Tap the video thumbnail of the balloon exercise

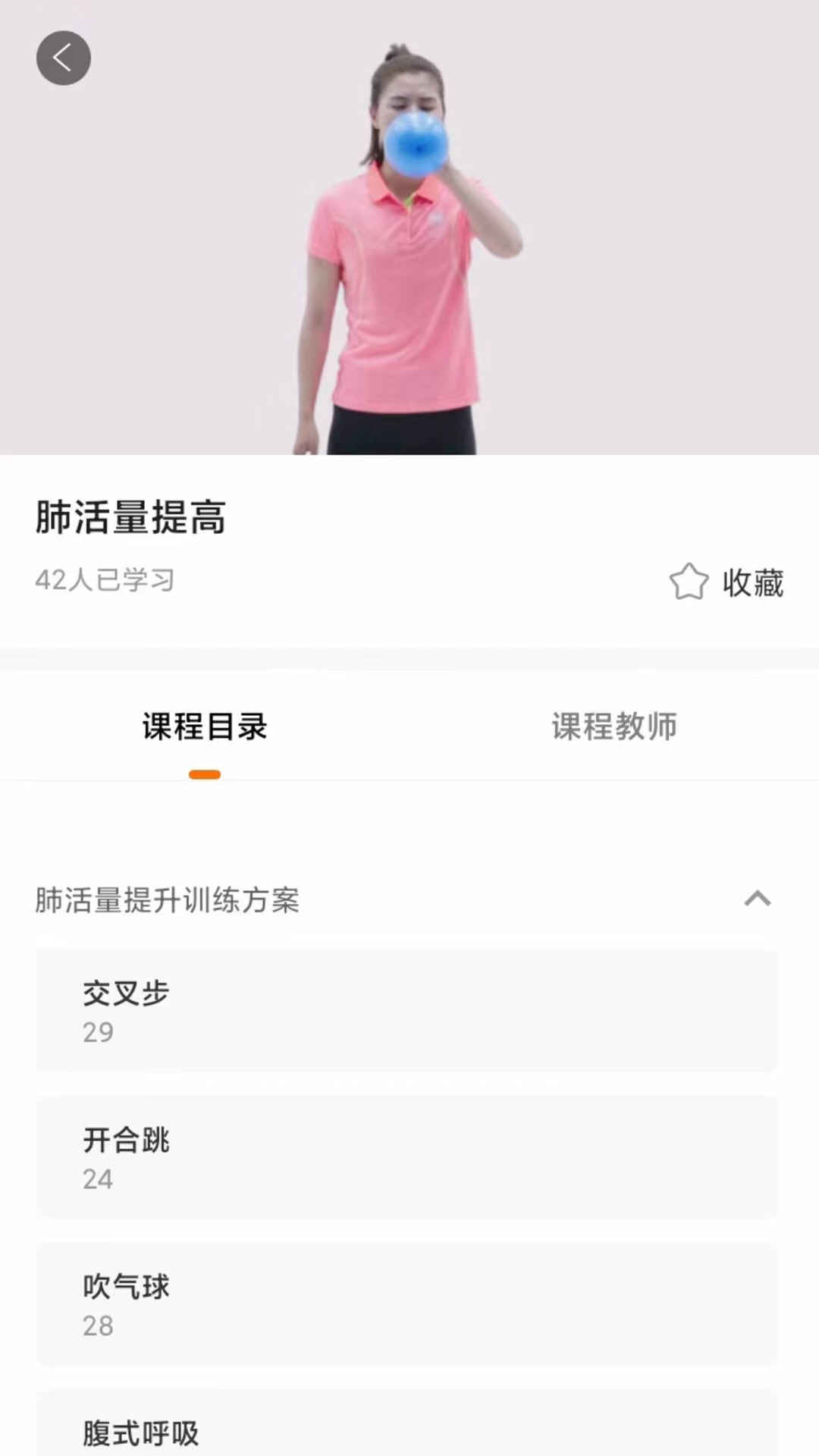[409, 227]
